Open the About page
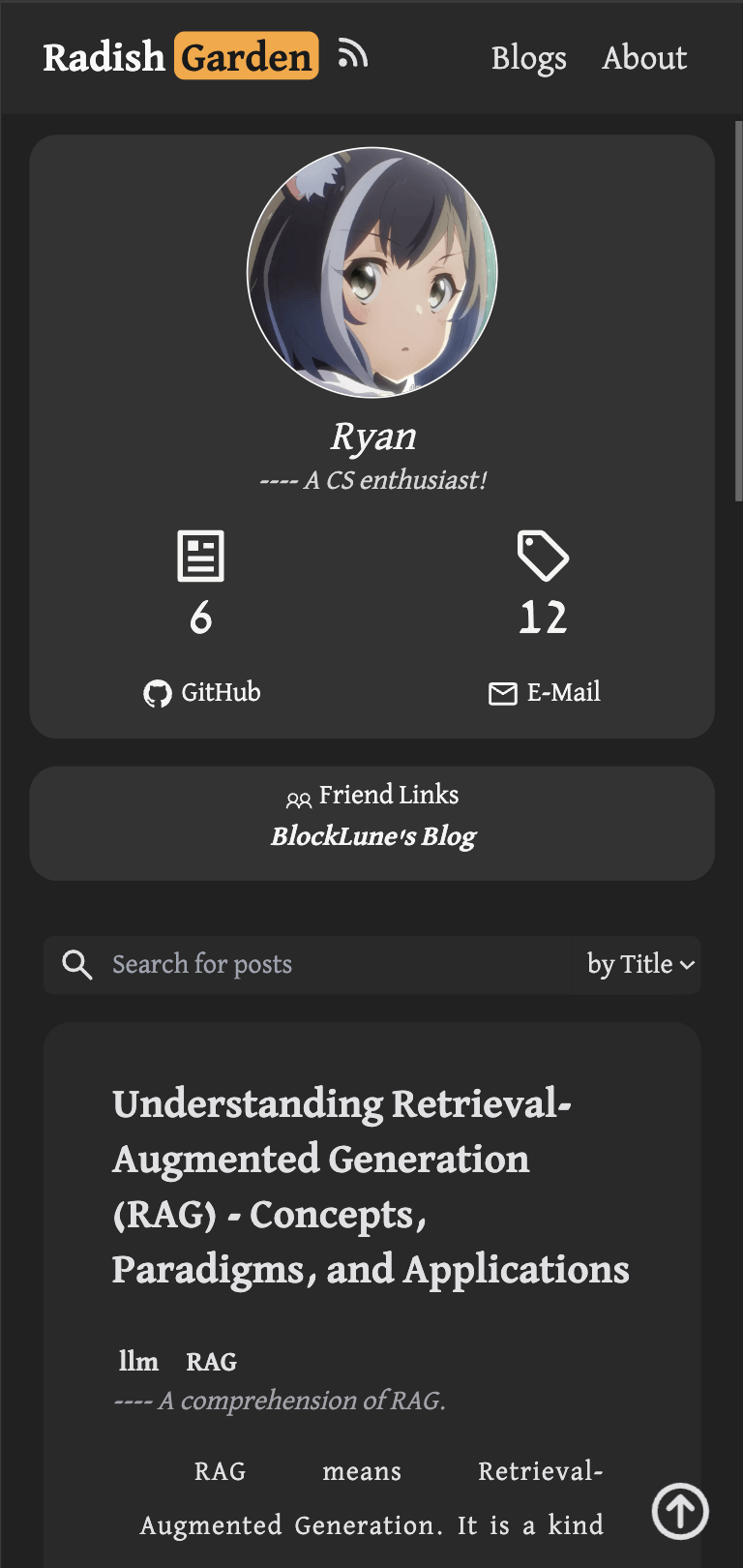 [x=644, y=58]
